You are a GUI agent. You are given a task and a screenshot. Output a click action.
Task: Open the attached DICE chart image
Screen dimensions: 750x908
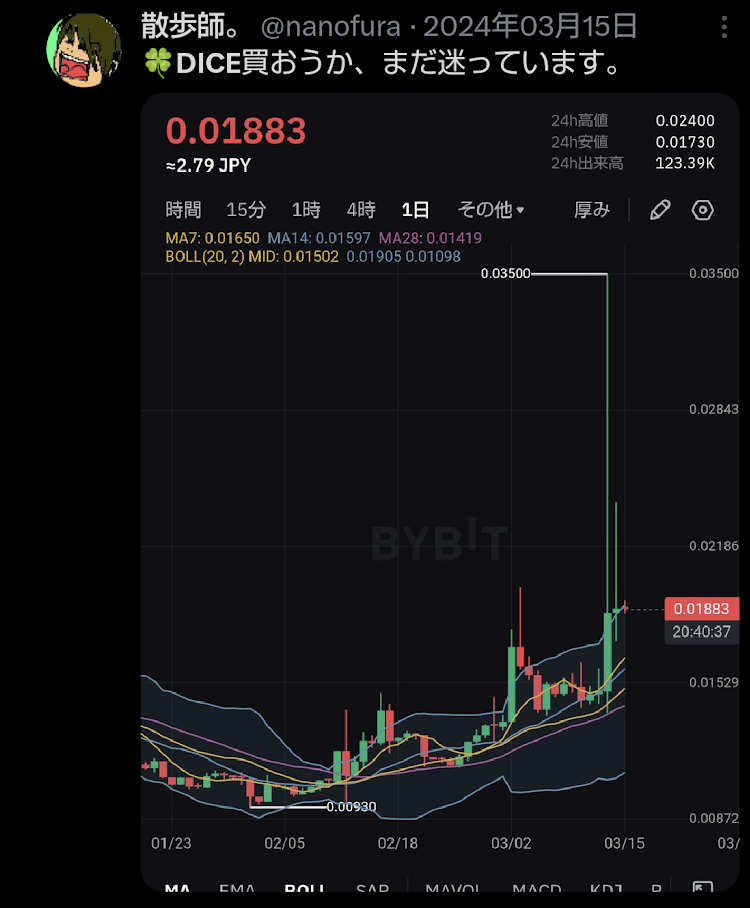tap(440, 500)
